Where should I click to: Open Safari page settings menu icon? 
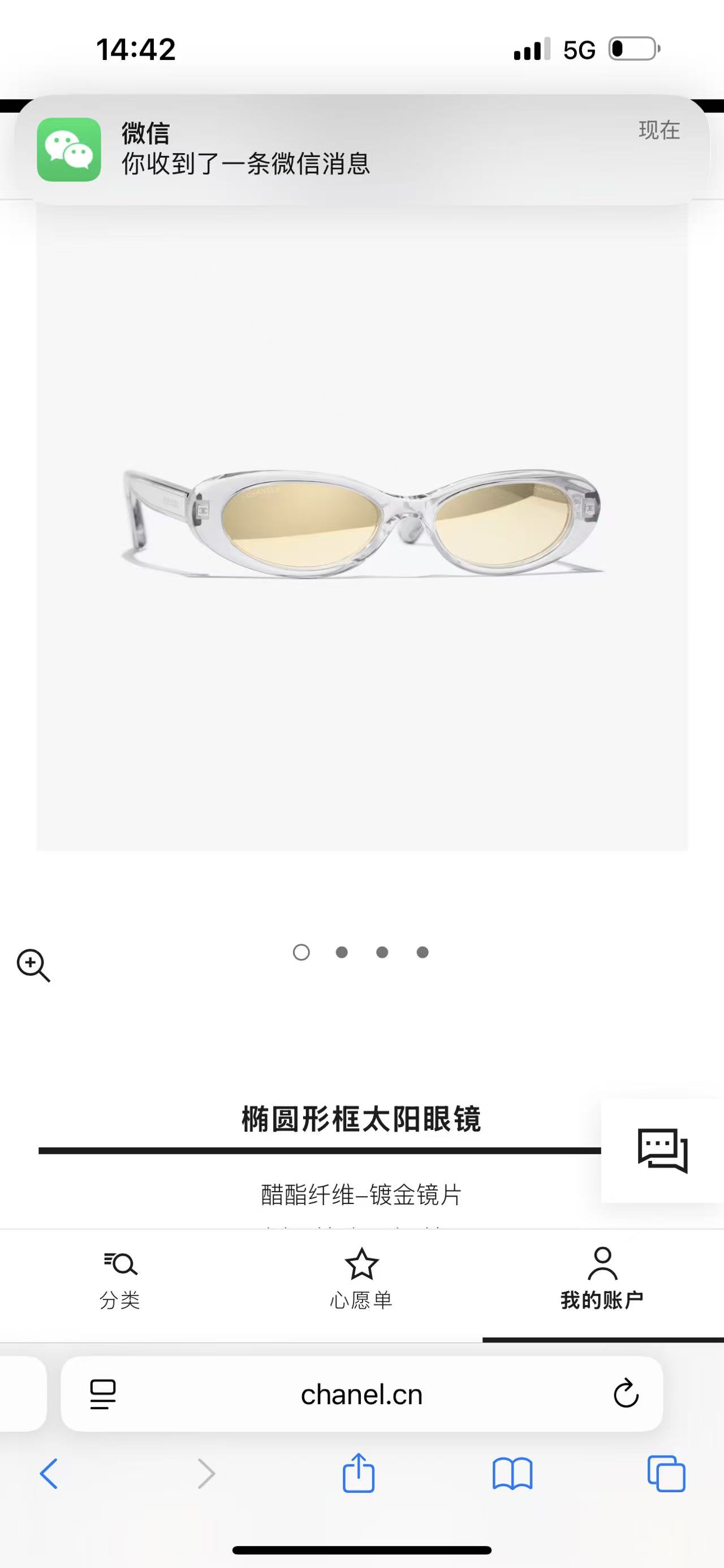tap(102, 1394)
